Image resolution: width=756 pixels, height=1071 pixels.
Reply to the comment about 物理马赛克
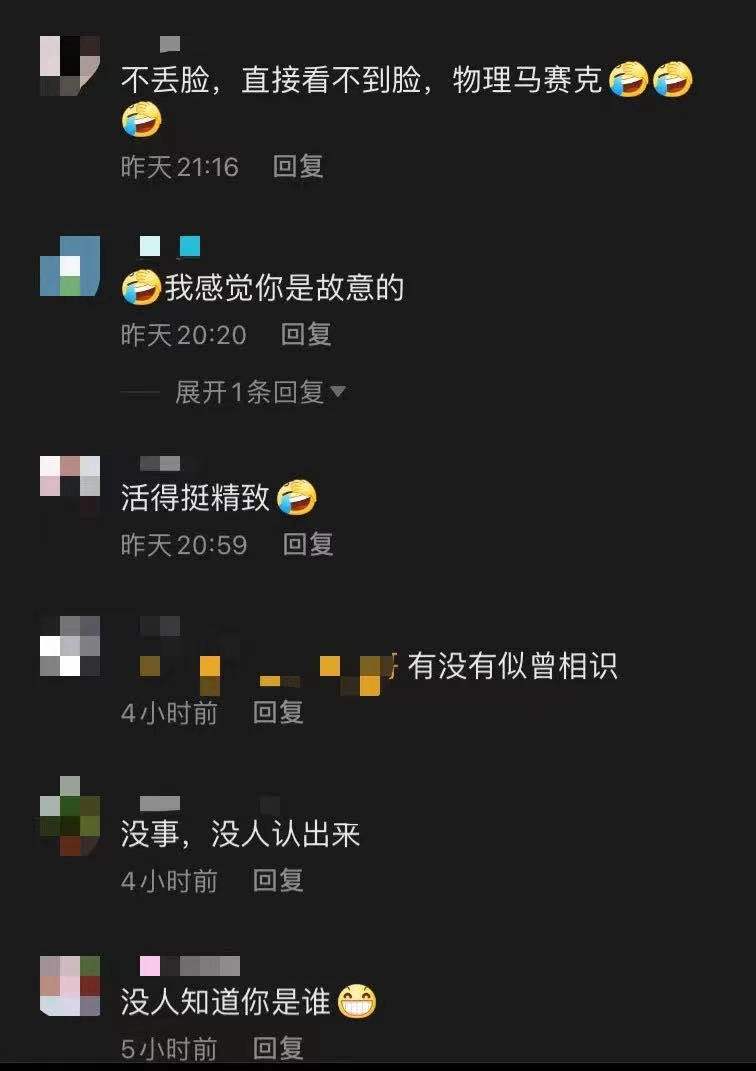(298, 167)
